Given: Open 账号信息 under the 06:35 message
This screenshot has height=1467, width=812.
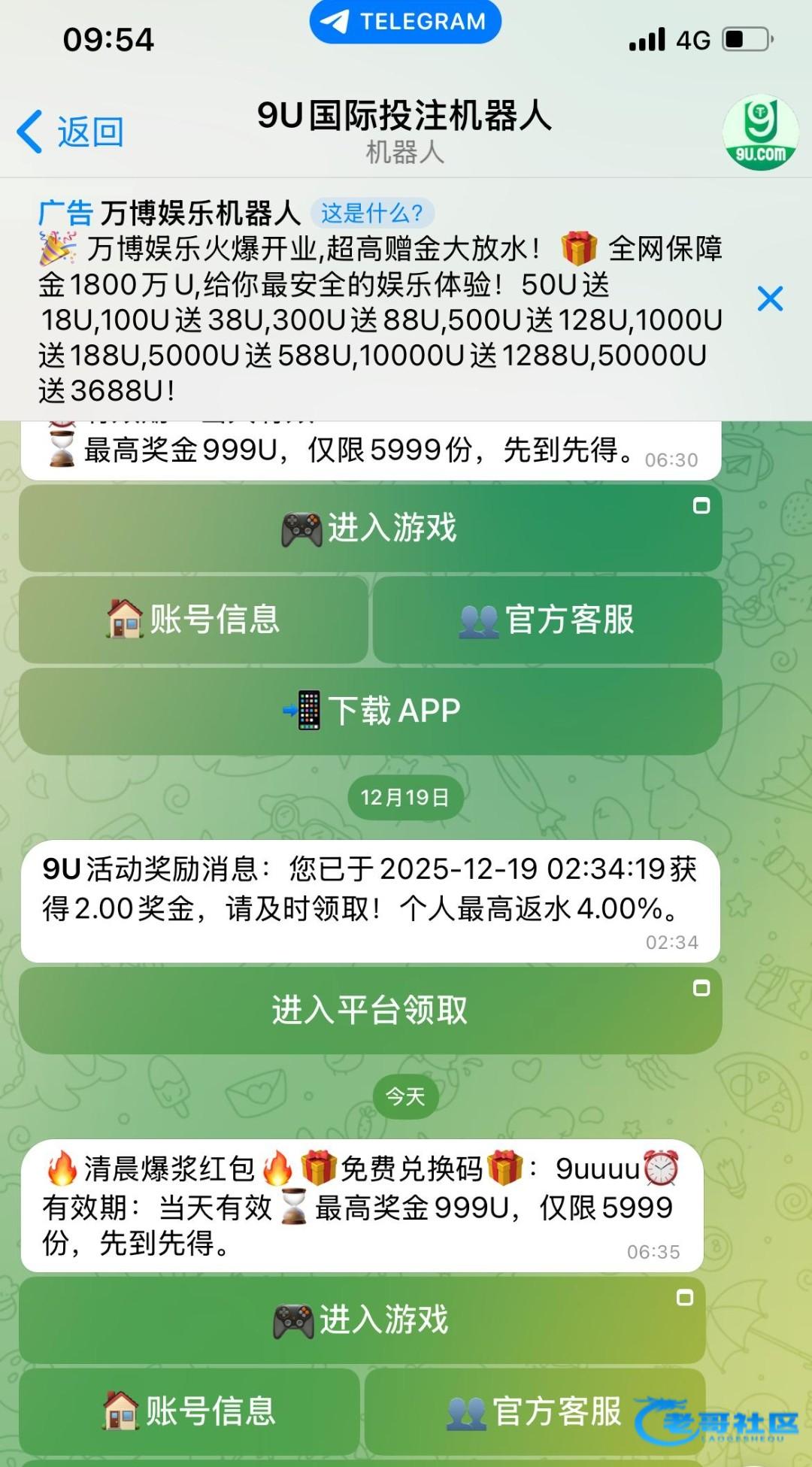Looking at the screenshot, I should pos(189,1411).
